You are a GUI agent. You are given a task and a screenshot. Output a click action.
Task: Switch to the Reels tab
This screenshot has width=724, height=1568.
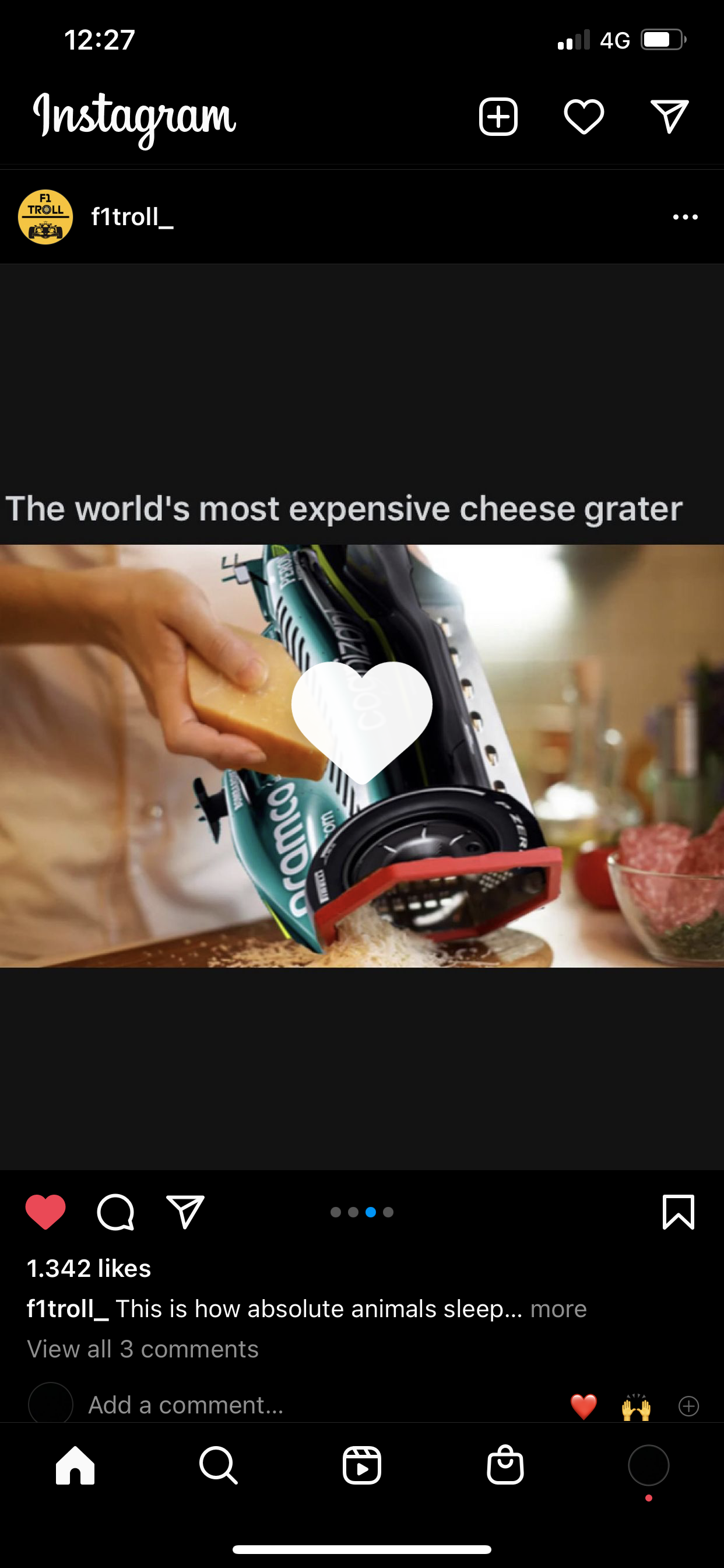(362, 1465)
